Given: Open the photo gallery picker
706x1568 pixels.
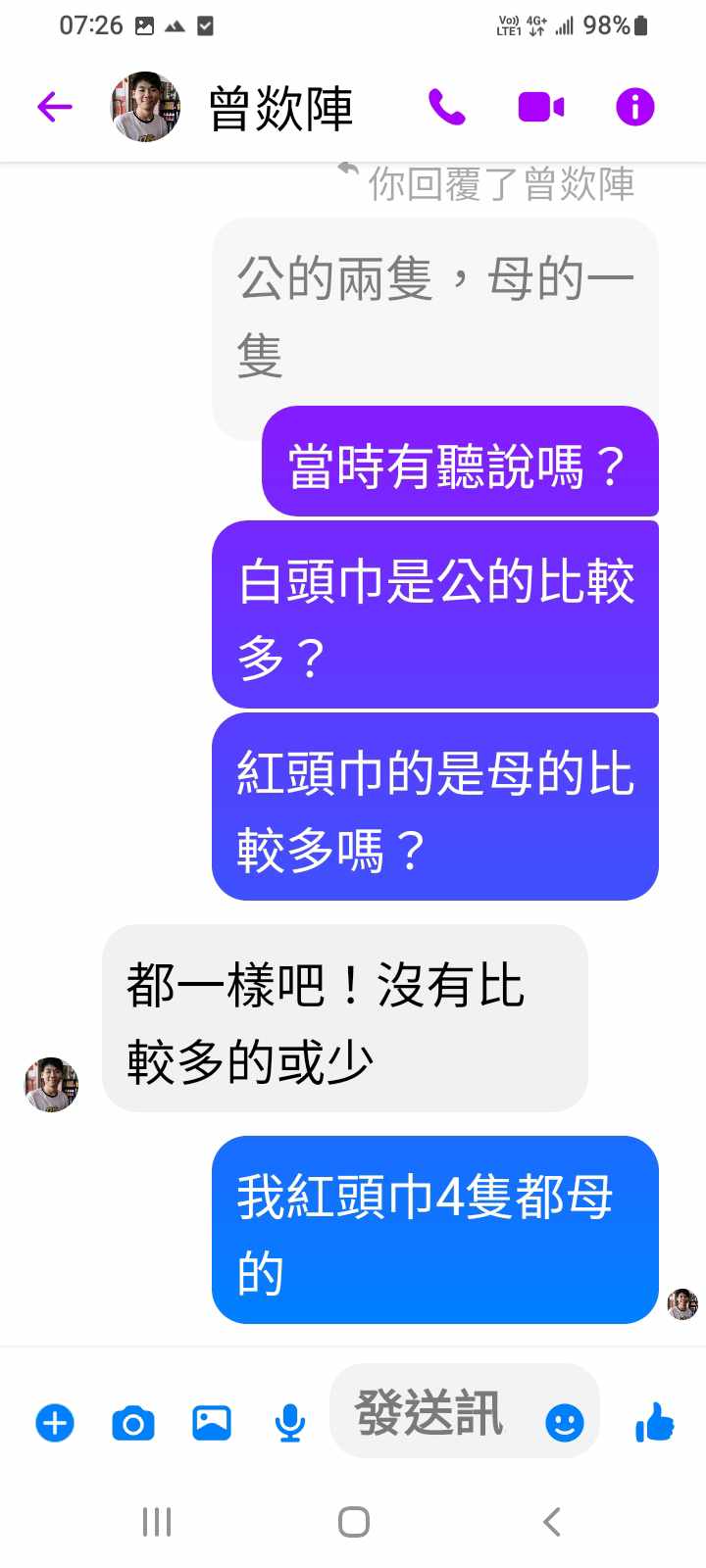Looking at the screenshot, I should [x=212, y=1423].
